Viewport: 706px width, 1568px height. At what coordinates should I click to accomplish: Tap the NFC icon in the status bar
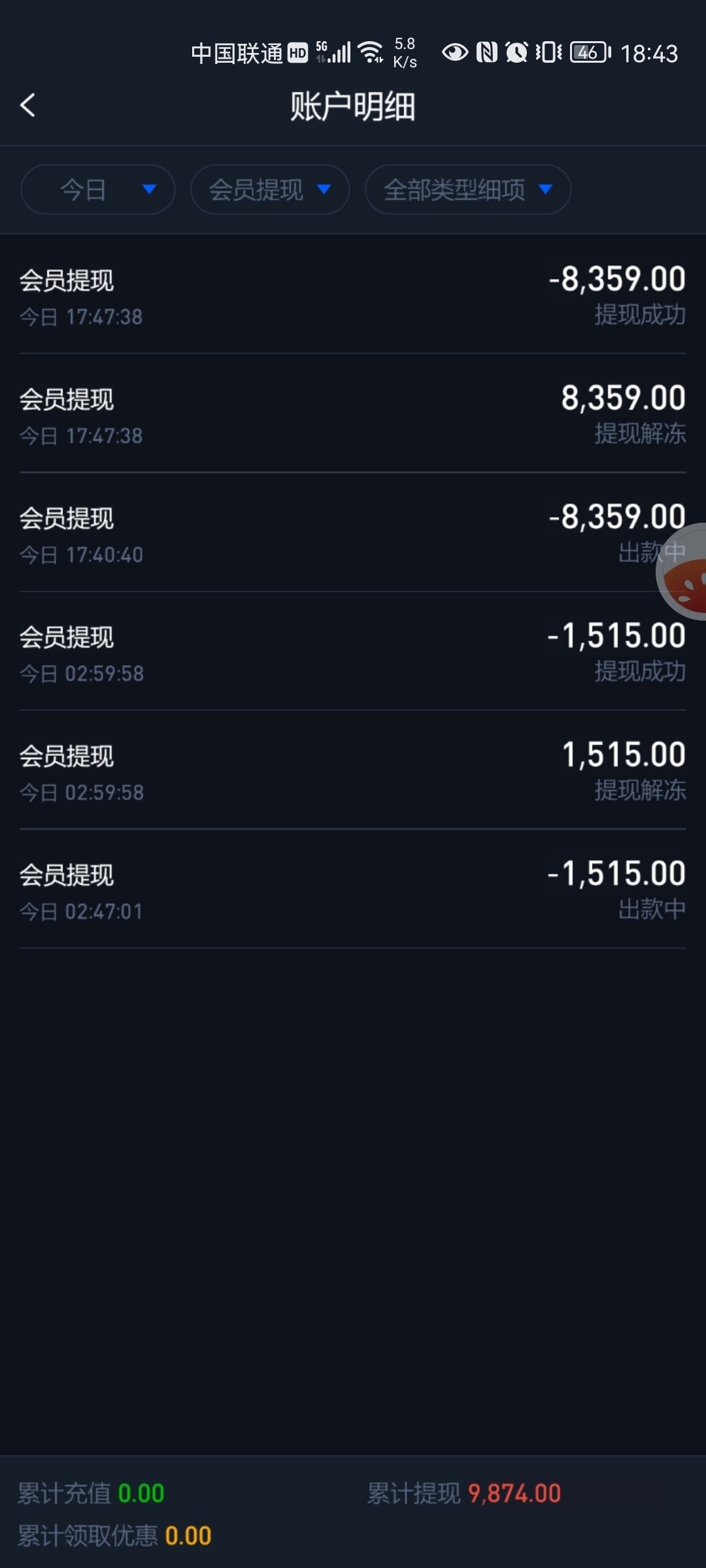point(488,51)
